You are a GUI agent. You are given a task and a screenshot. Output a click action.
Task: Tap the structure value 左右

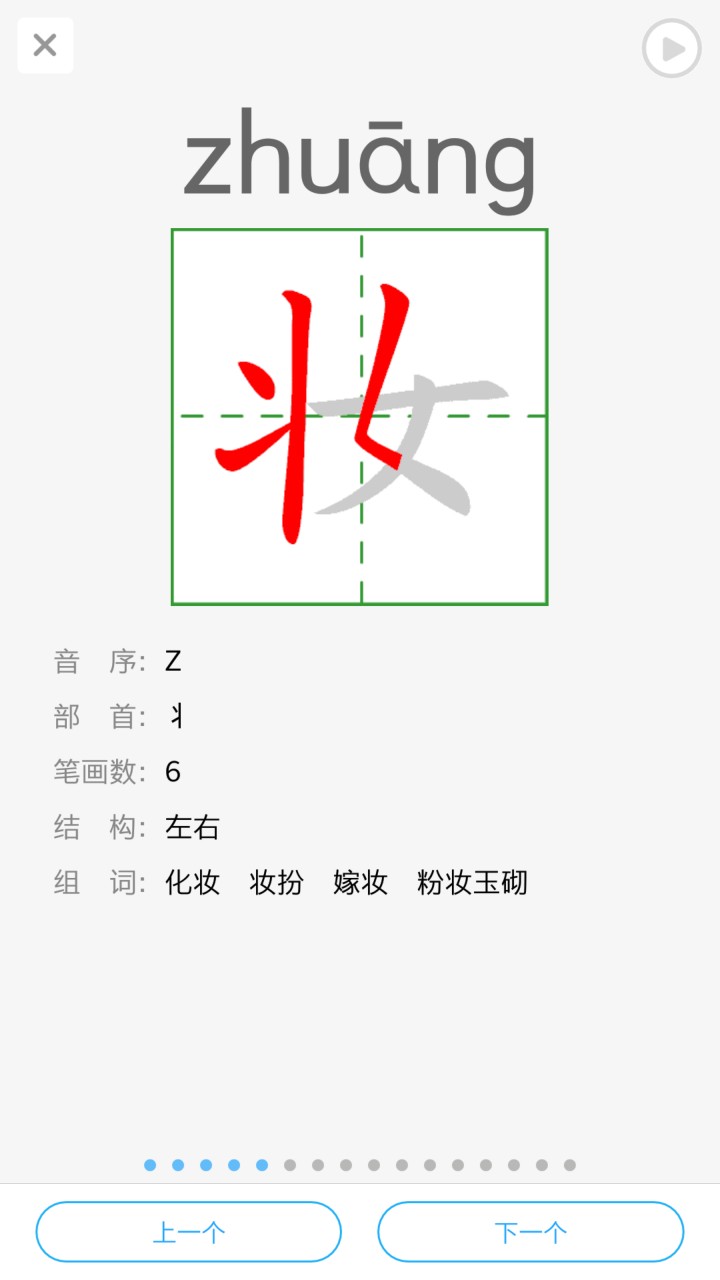[x=192, y=827]
